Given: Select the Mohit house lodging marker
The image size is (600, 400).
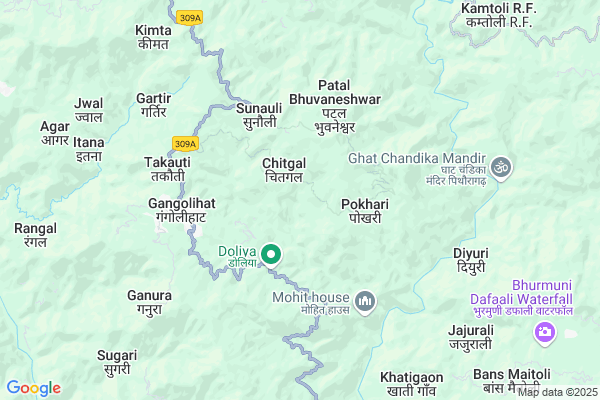Looking at the screenshot, I should [366, 301].
